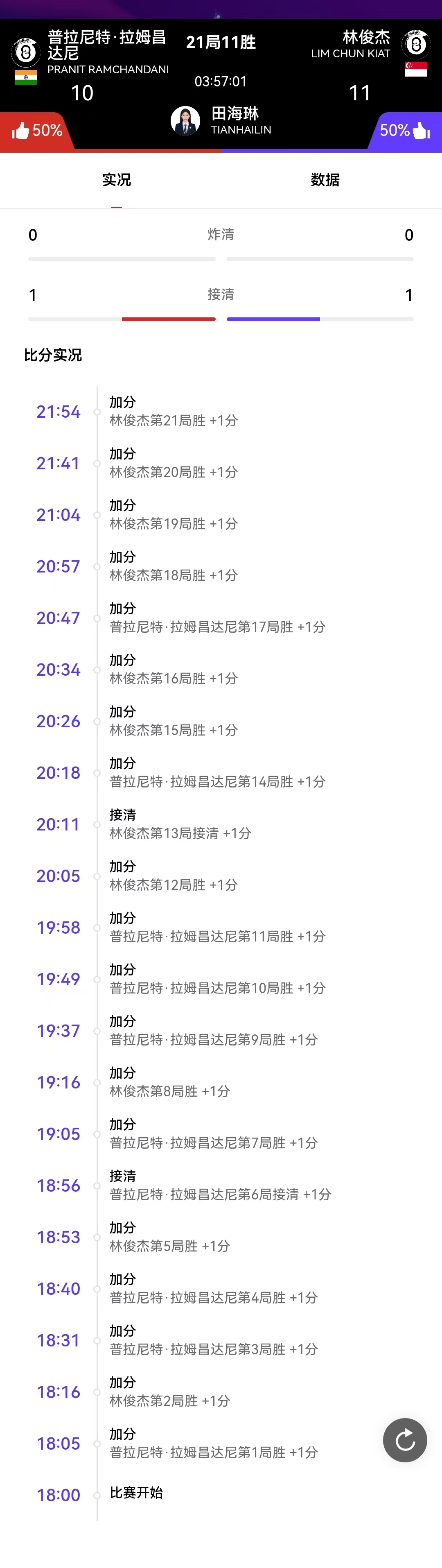Like Lim Chun Kiat with the purple thumbs-up
This screenshot has height=1568, width=442.
click(x=421, y=131)
